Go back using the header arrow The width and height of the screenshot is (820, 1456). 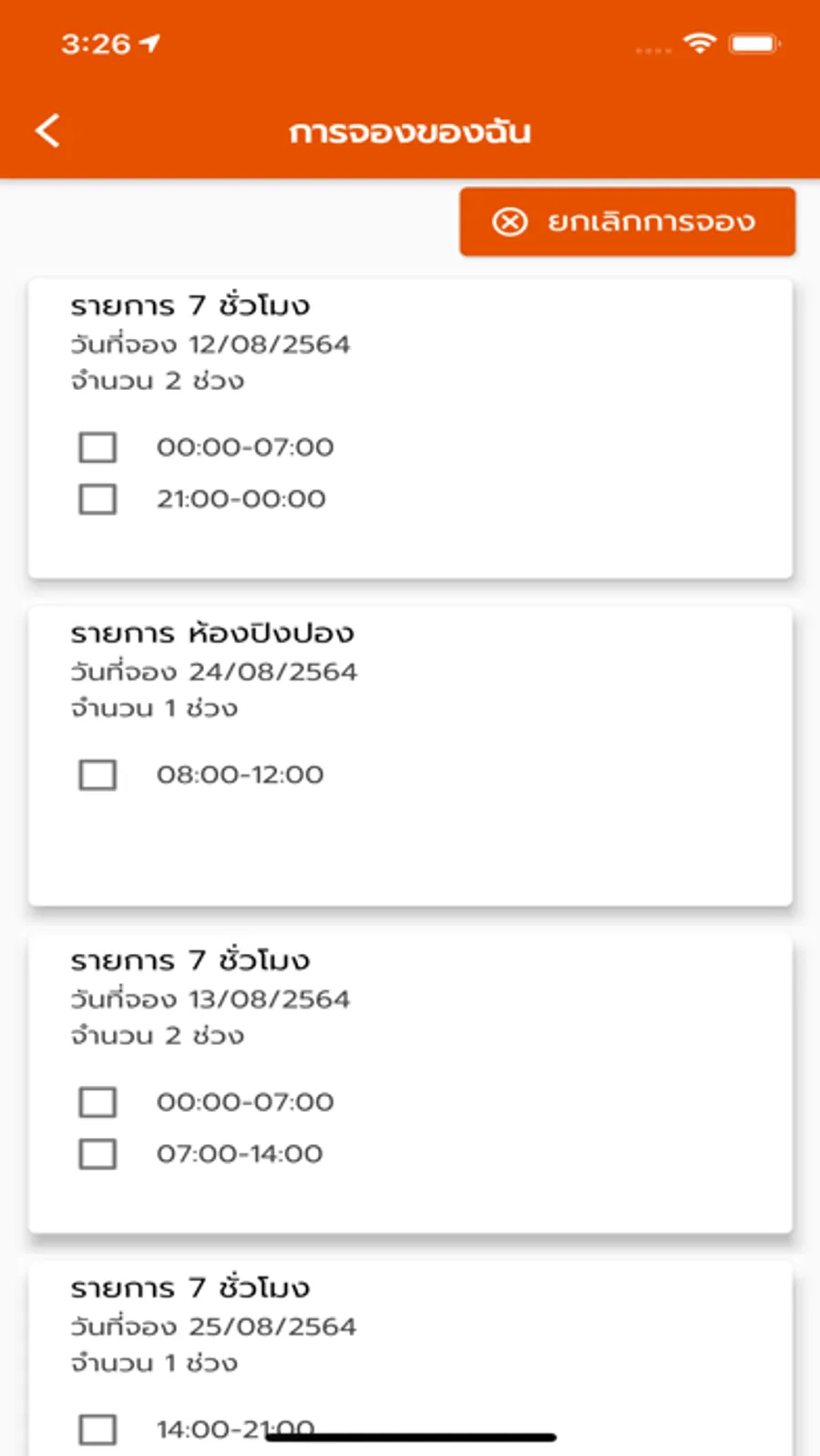(48, 131)
